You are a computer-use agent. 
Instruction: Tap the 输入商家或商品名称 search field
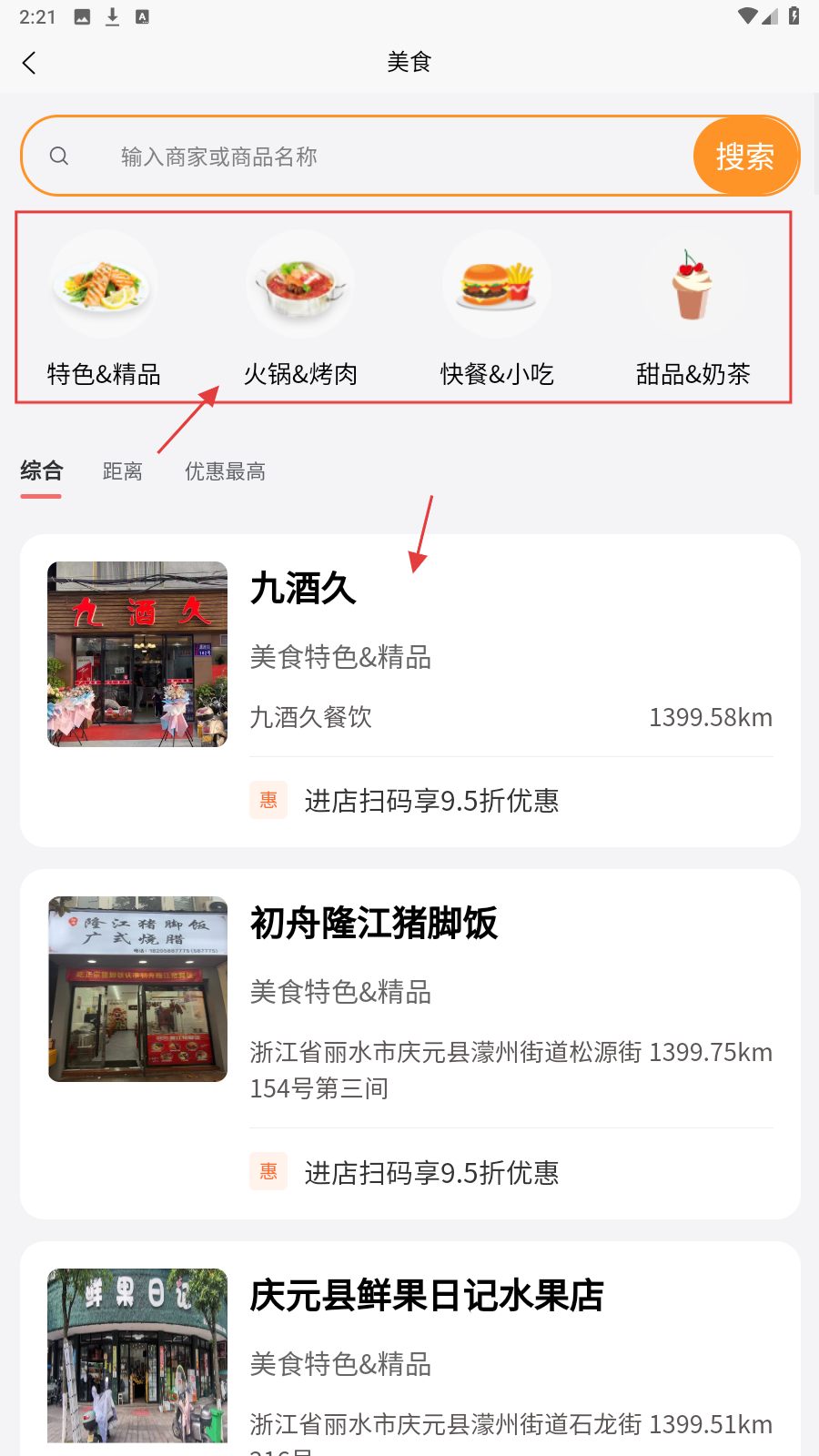pyautogui.click(x=364, y=157)
